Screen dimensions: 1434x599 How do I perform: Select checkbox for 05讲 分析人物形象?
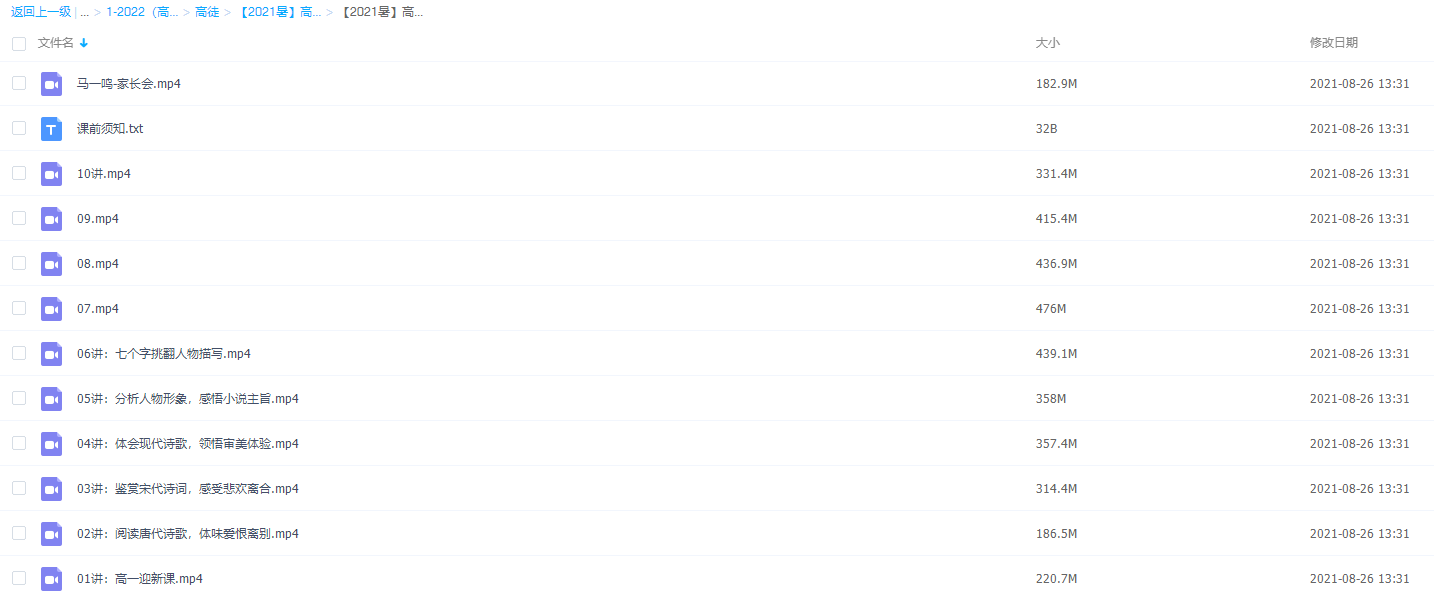[19, 398]
